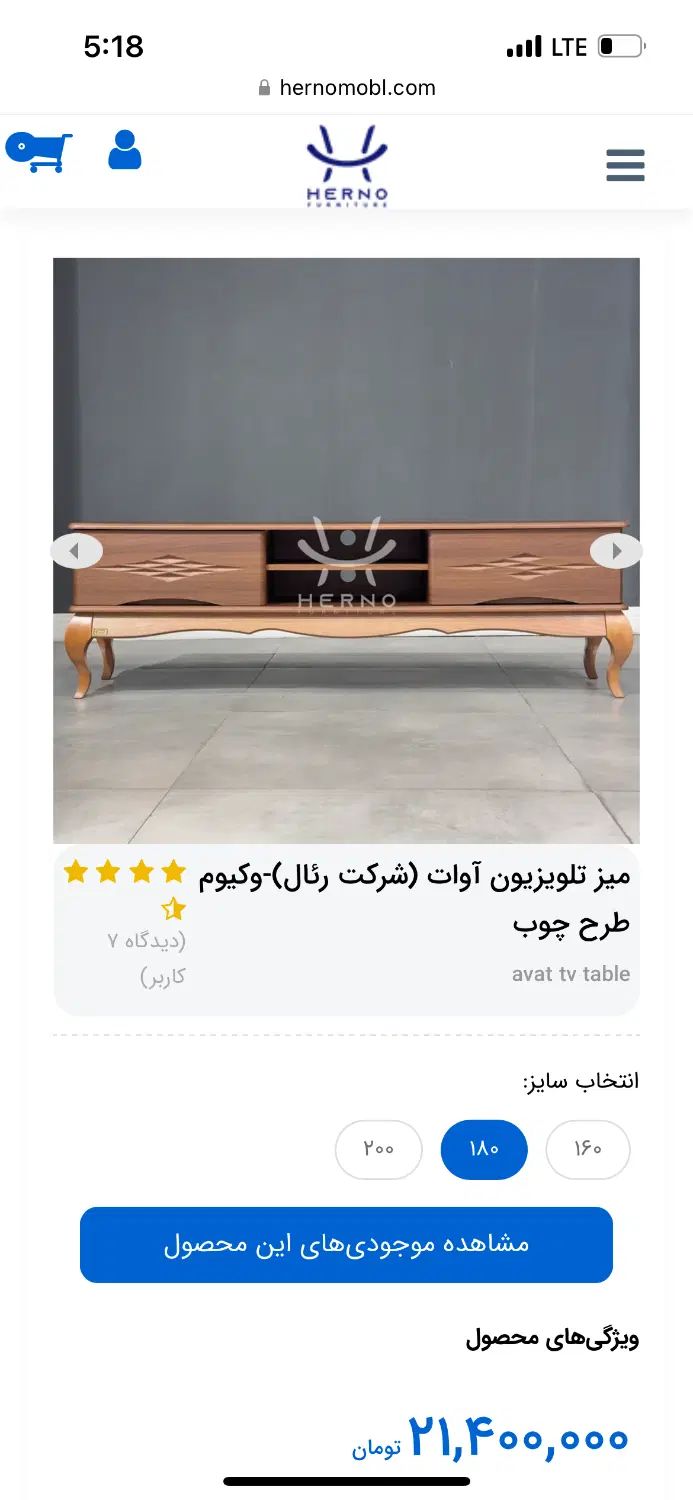Image resolution: width=693 pixels, height=1500 pixels.
Task: Show the next product image
Action: pyautogui.click(x=616, y=551)
